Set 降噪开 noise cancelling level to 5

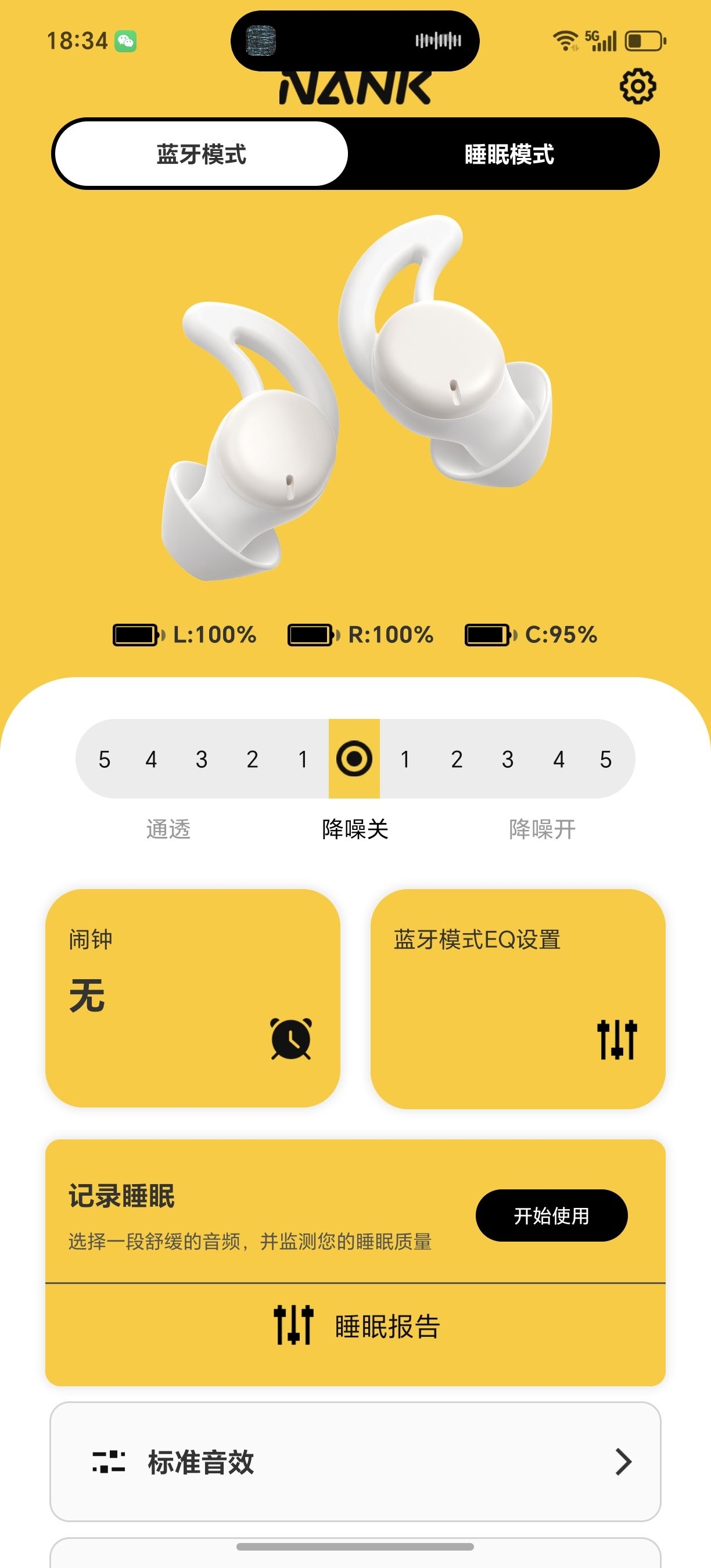pyautogui.click(x=605, y=759)
